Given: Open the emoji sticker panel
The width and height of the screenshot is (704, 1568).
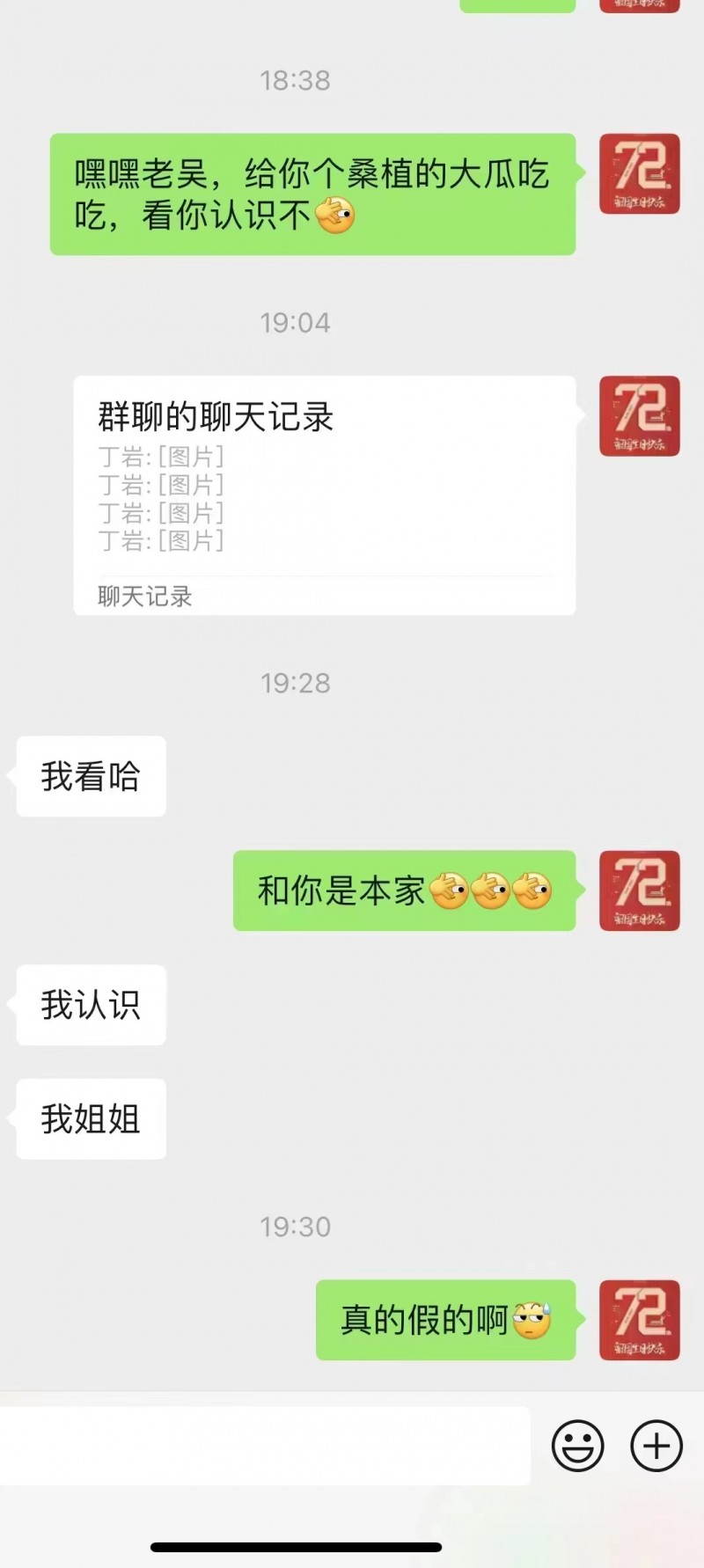Looking at the screenshot, I should pyautogui.click(x=577, y=1445).
